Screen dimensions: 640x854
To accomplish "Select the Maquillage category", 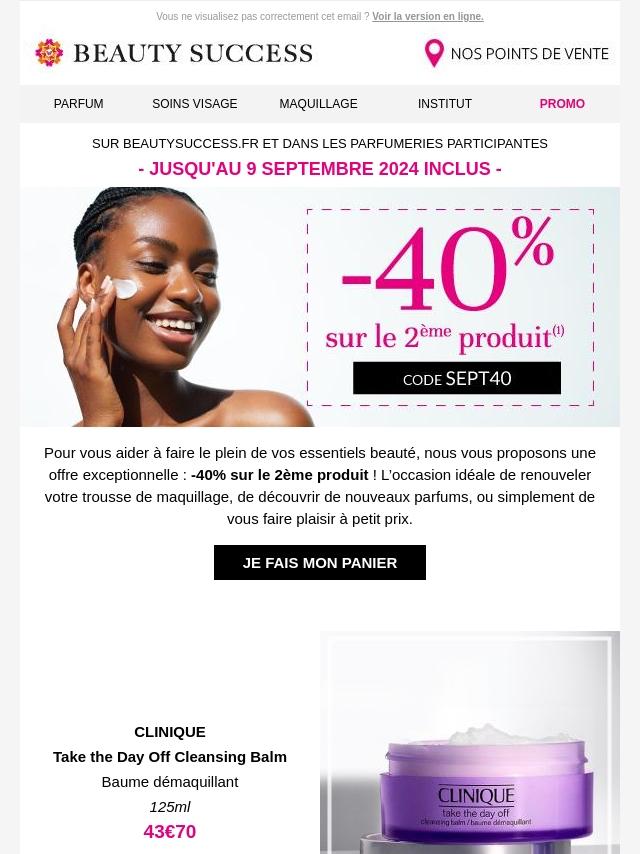I will click(318, 104).
